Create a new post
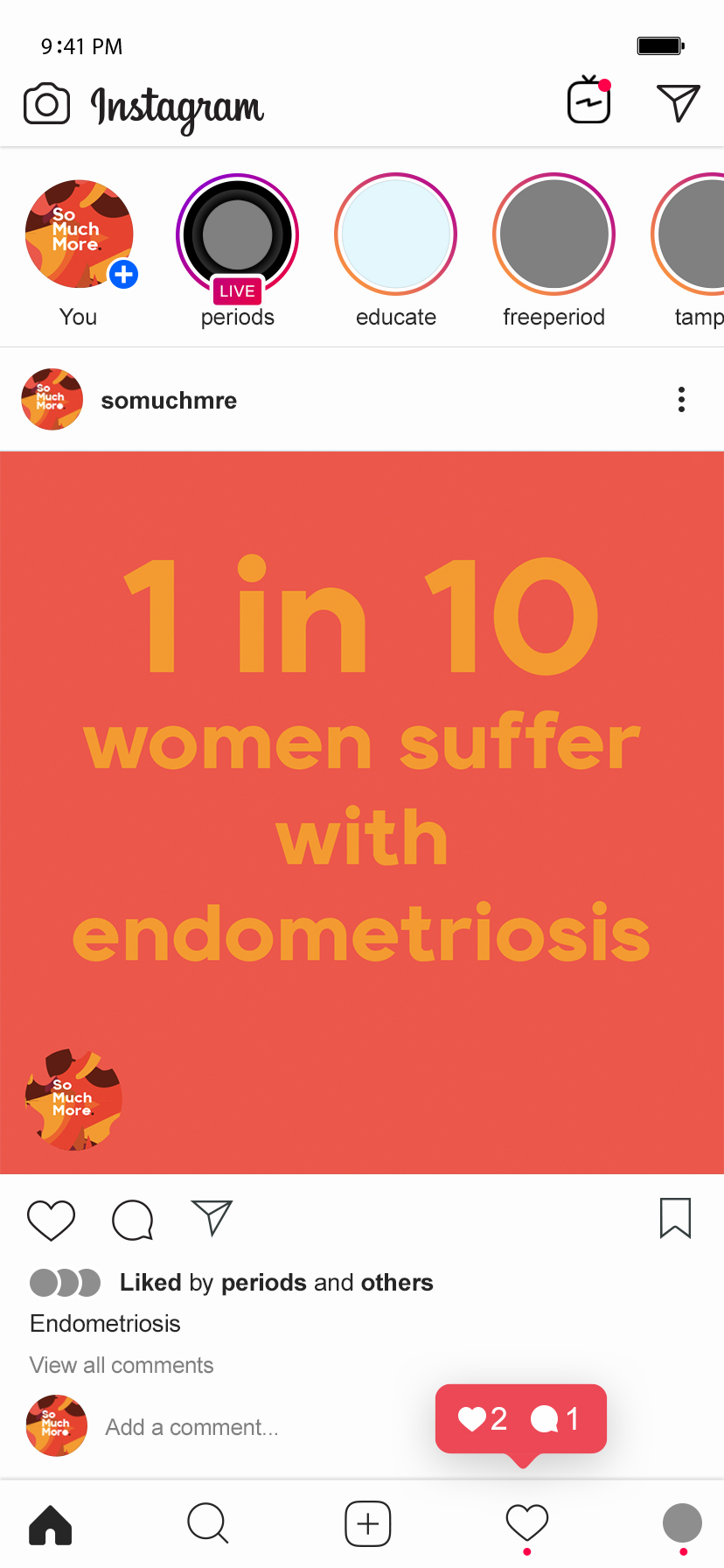 tap(368, 1524)
